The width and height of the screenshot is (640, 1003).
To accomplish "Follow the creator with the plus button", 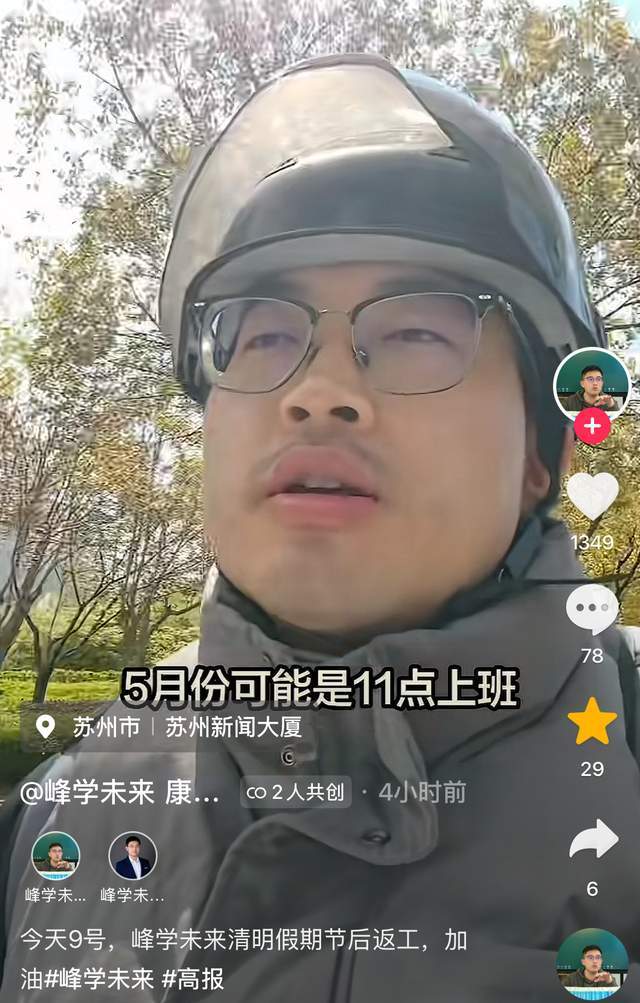I will click(x=592, y=426).
